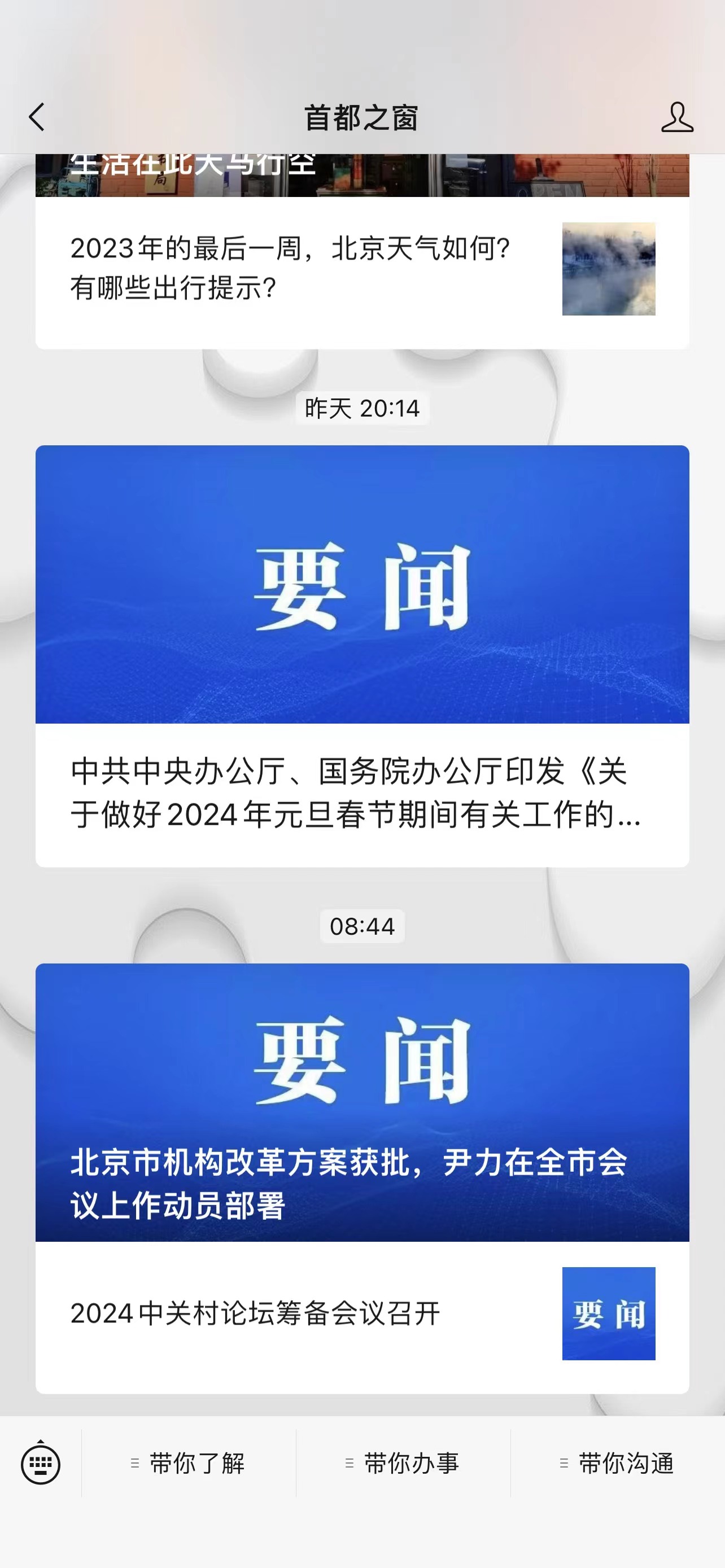Tap the 昨天 20:14 timestamp label
Screen dimensions: 725x1568
362,409
